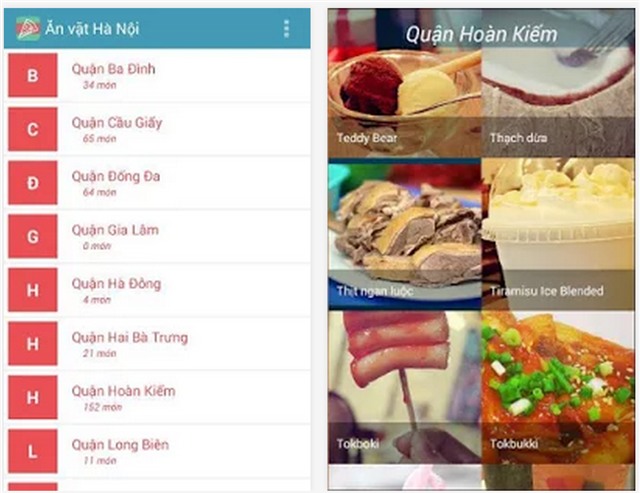Choose Quận Gia Lâm
This screenshot has width=640, height=493.
[x=158, y=237]
